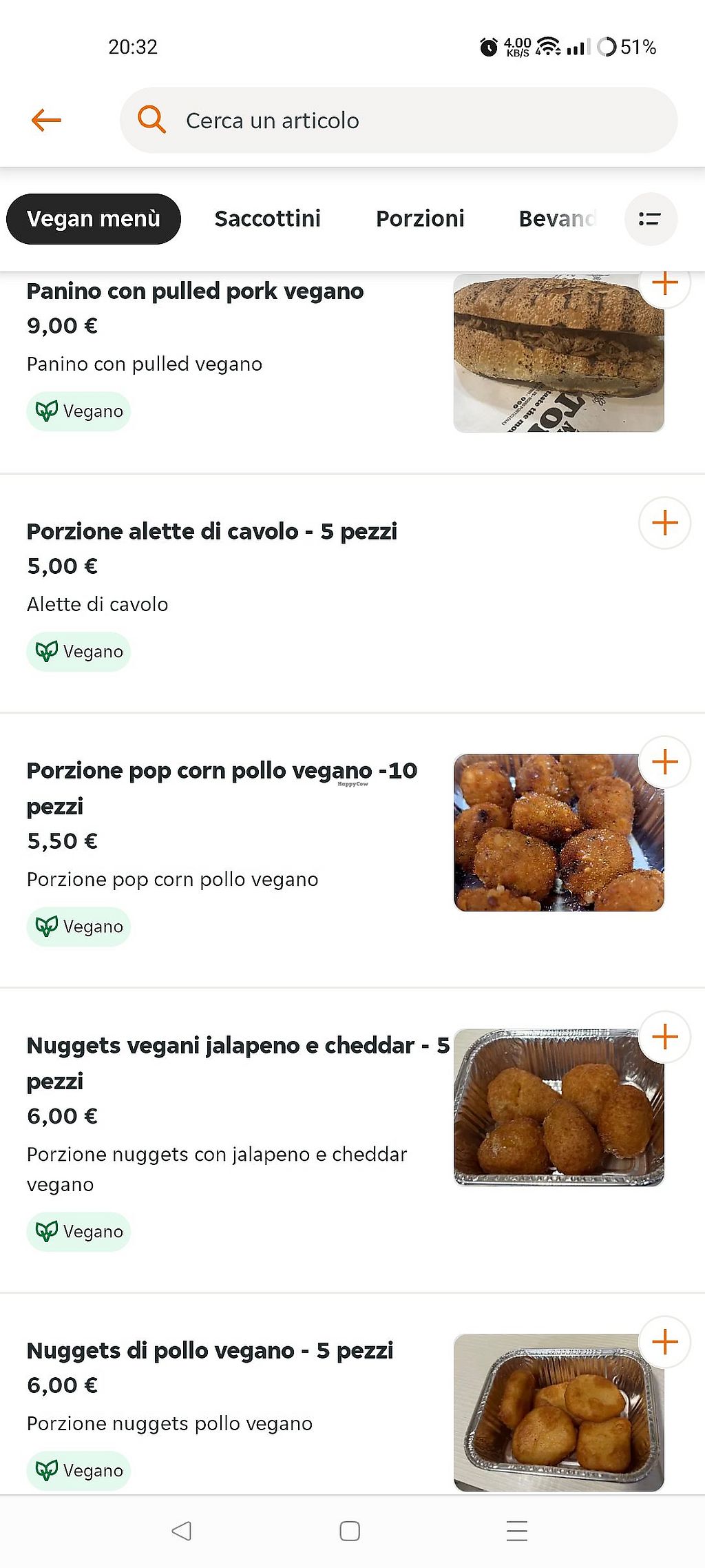Add Nuggets vegani jalapeno e cheddar
The width and height of the screenshot is (705, 1568).
(x=664, y=1037)
